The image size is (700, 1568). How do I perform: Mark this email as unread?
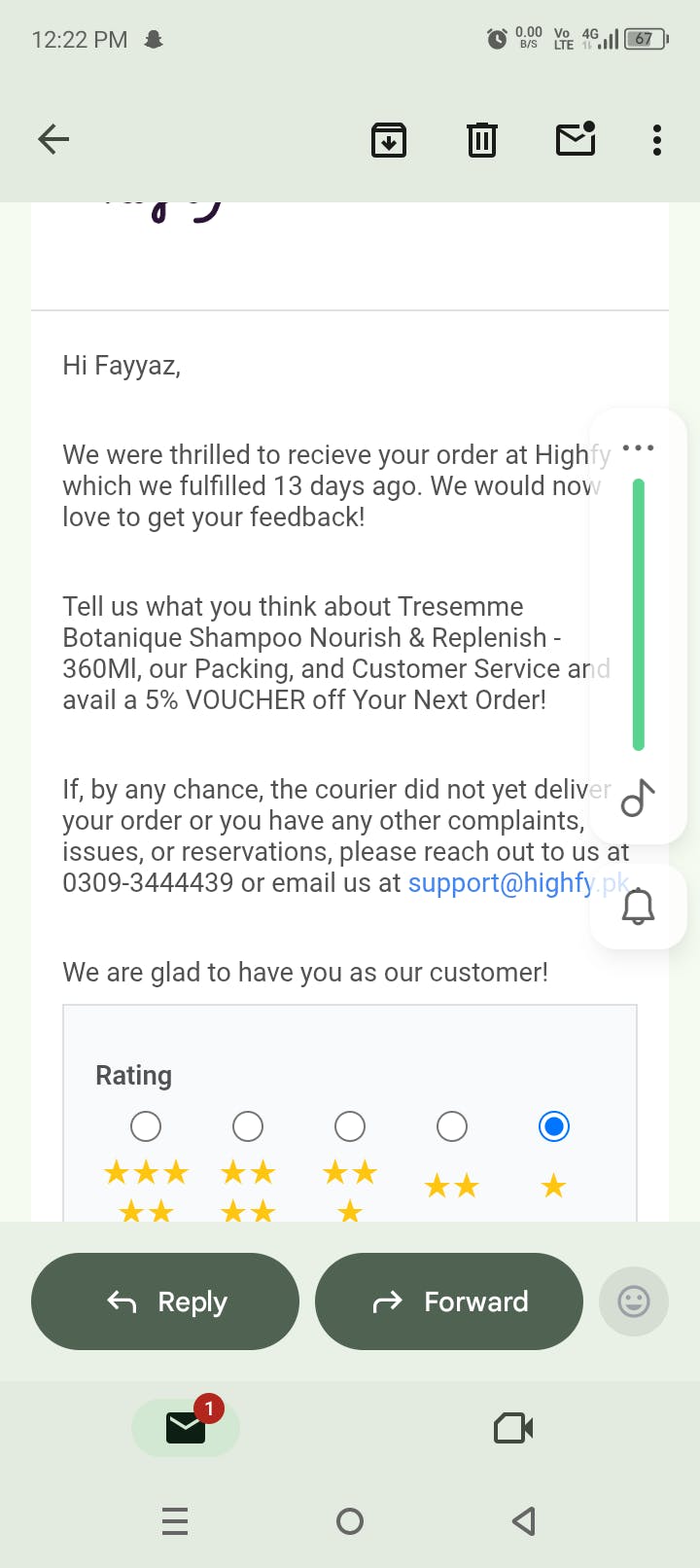[576, 139]
